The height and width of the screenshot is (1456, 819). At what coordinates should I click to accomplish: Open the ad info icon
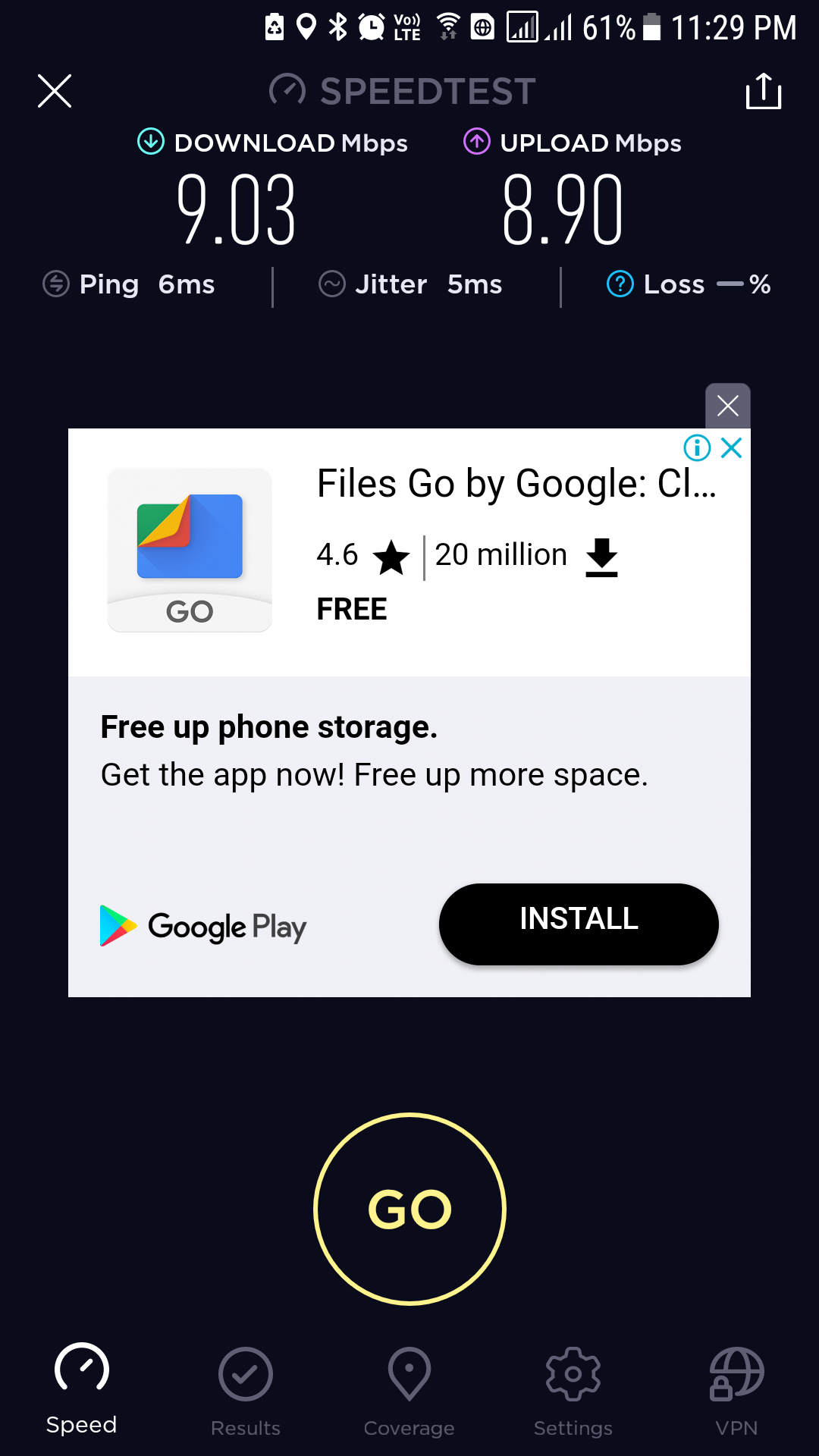coord(697,448)
